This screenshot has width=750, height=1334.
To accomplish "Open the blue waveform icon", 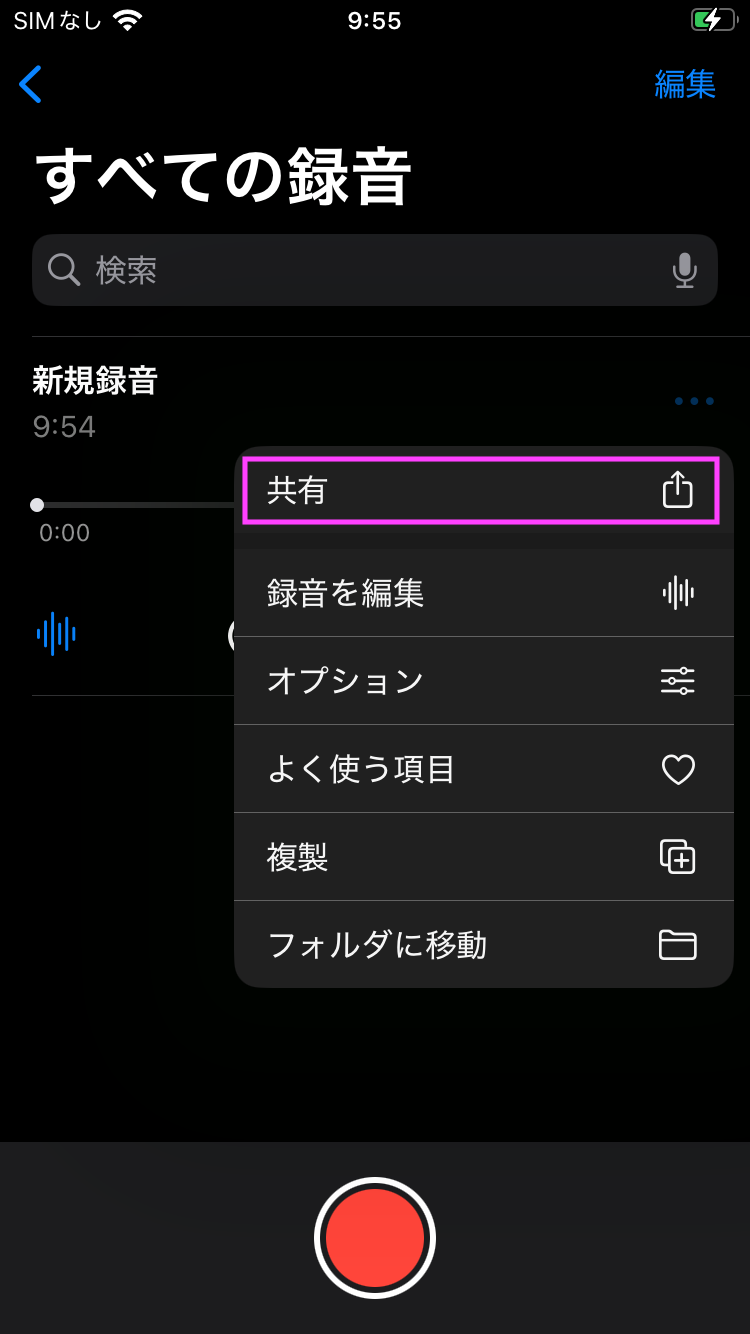I will (x=56, y=633).
